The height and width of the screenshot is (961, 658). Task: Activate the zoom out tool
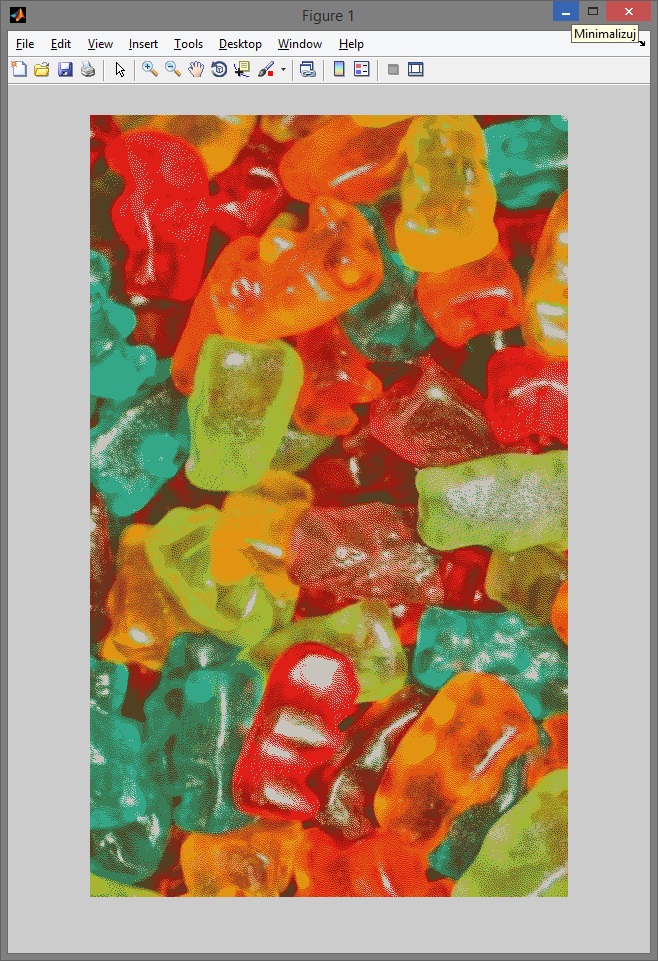[x=173, y=69]
